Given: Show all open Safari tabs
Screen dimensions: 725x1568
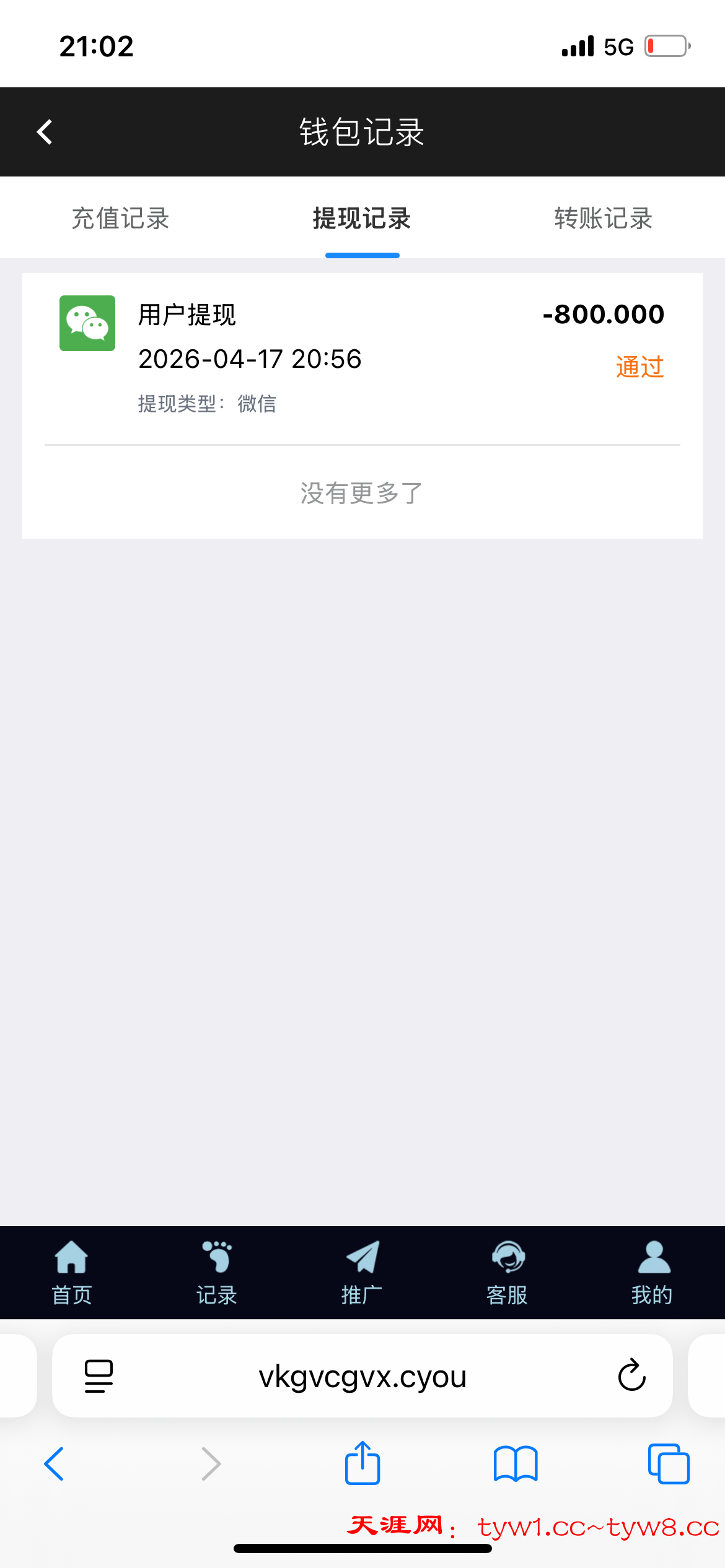Looking at the screenshot, I should [668, 1464].
